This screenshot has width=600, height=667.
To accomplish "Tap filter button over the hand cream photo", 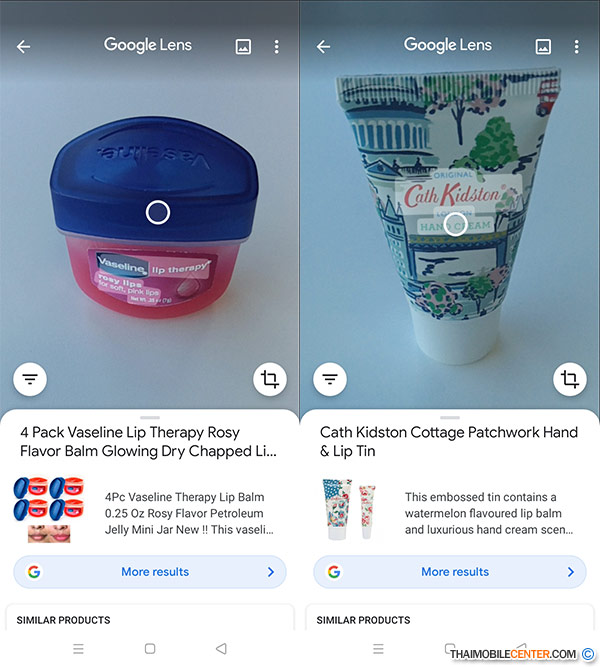I will [x=330, y=379].
